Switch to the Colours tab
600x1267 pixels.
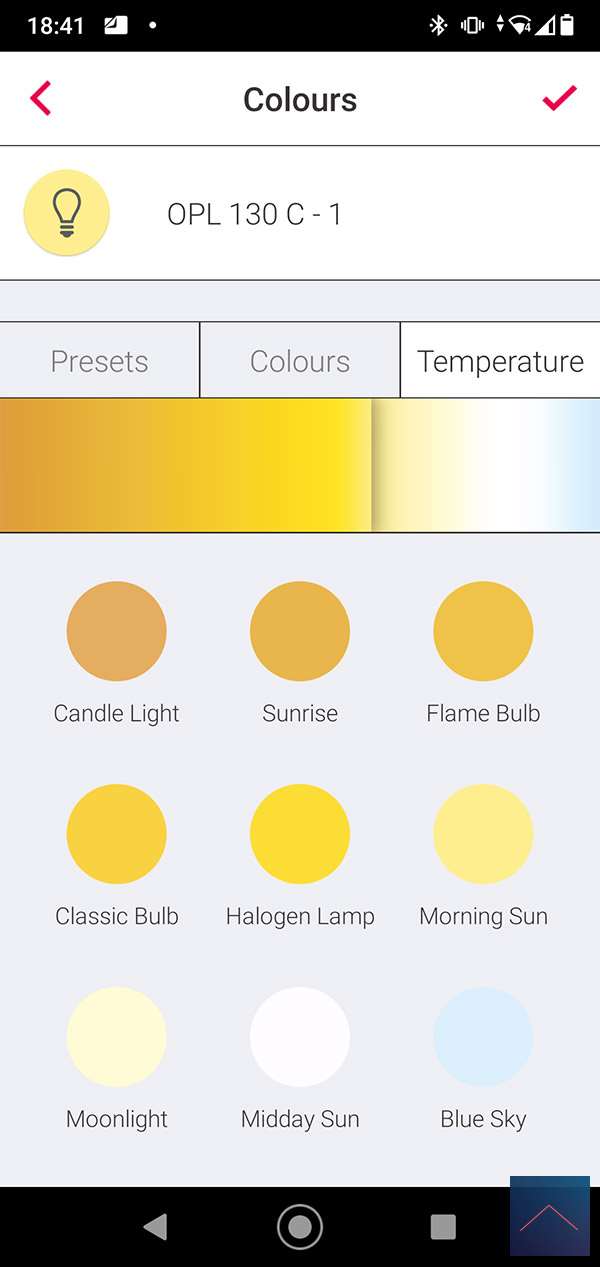click(x=300, y=361)
